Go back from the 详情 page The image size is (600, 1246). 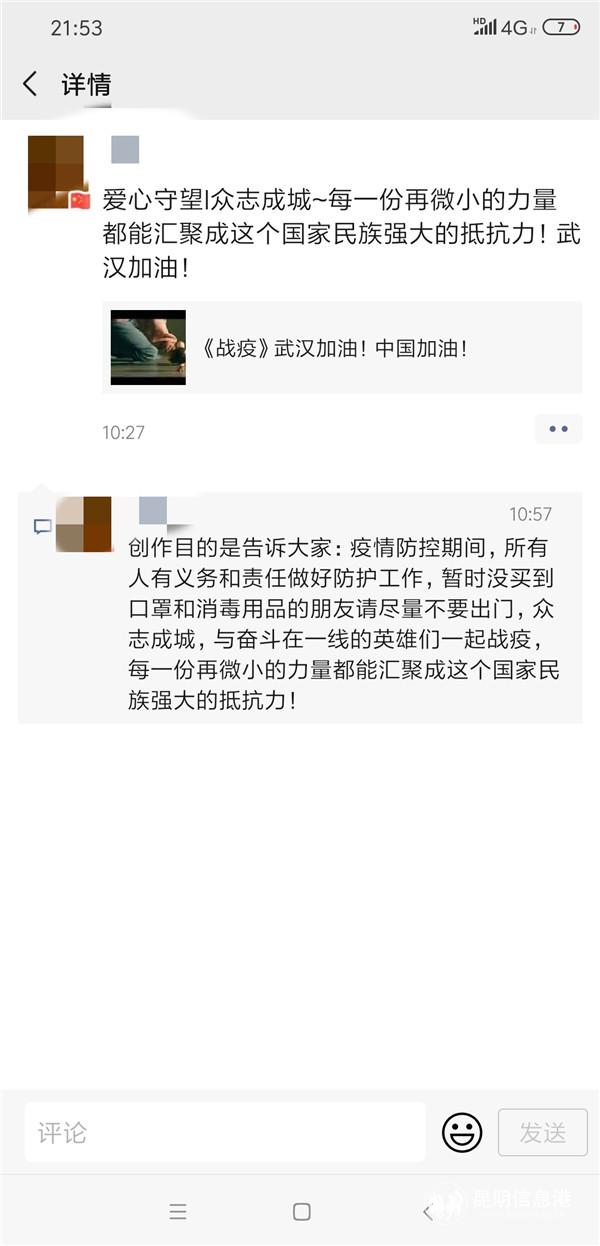pyautogui.click(x=30, y=84)
